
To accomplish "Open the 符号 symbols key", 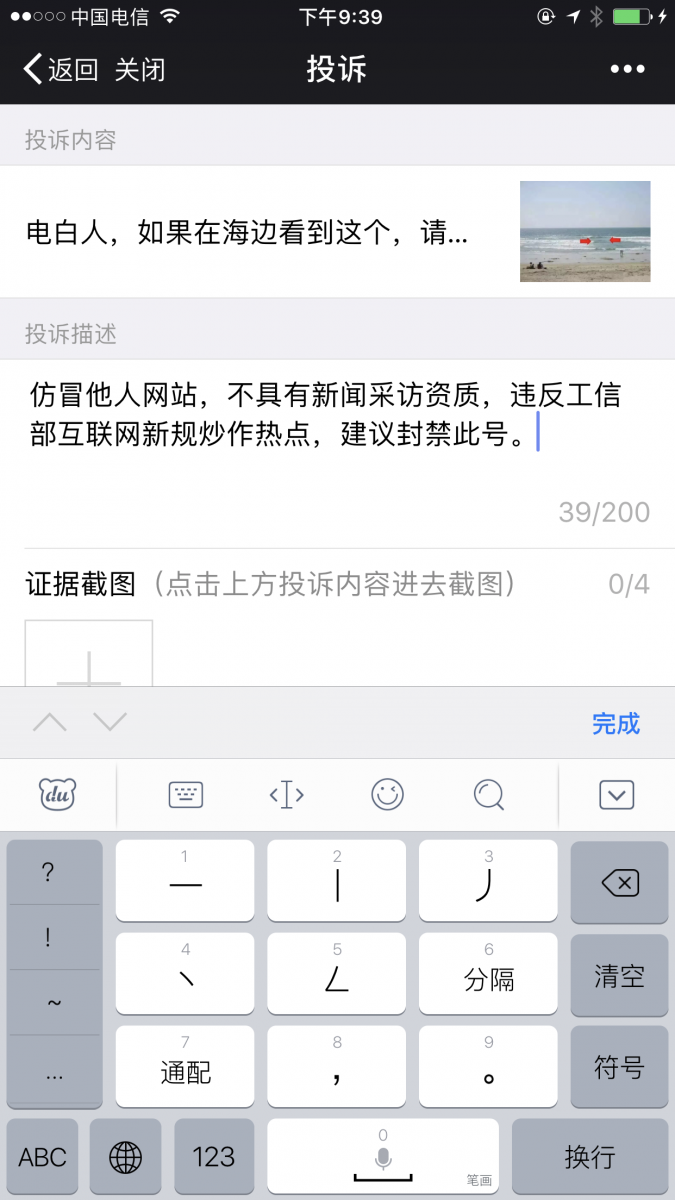I will (619, 1067).
